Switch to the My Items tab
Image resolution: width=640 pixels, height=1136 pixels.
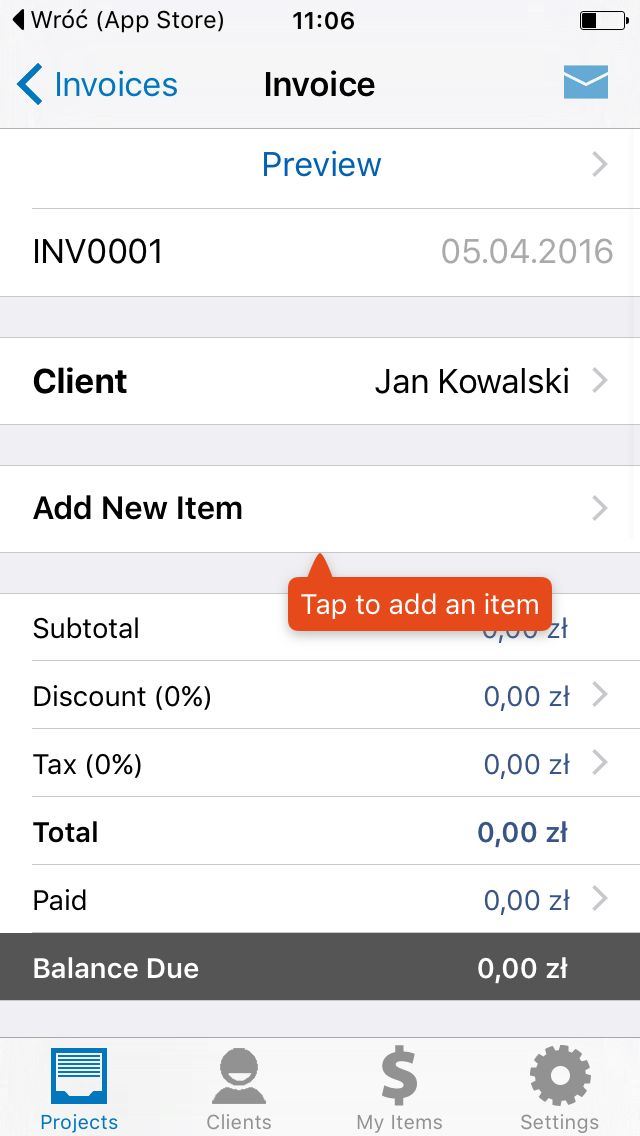399,1089
